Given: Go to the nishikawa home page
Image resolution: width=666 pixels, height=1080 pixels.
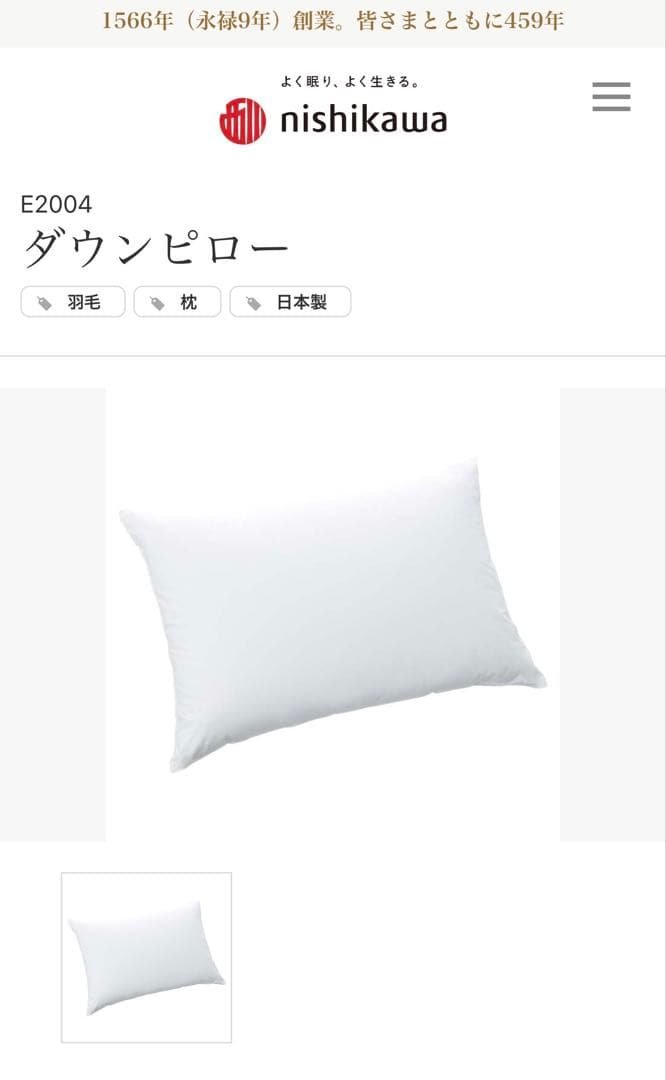Looking at the screenshot, I should pyautogui.click(x=333, y=112).
